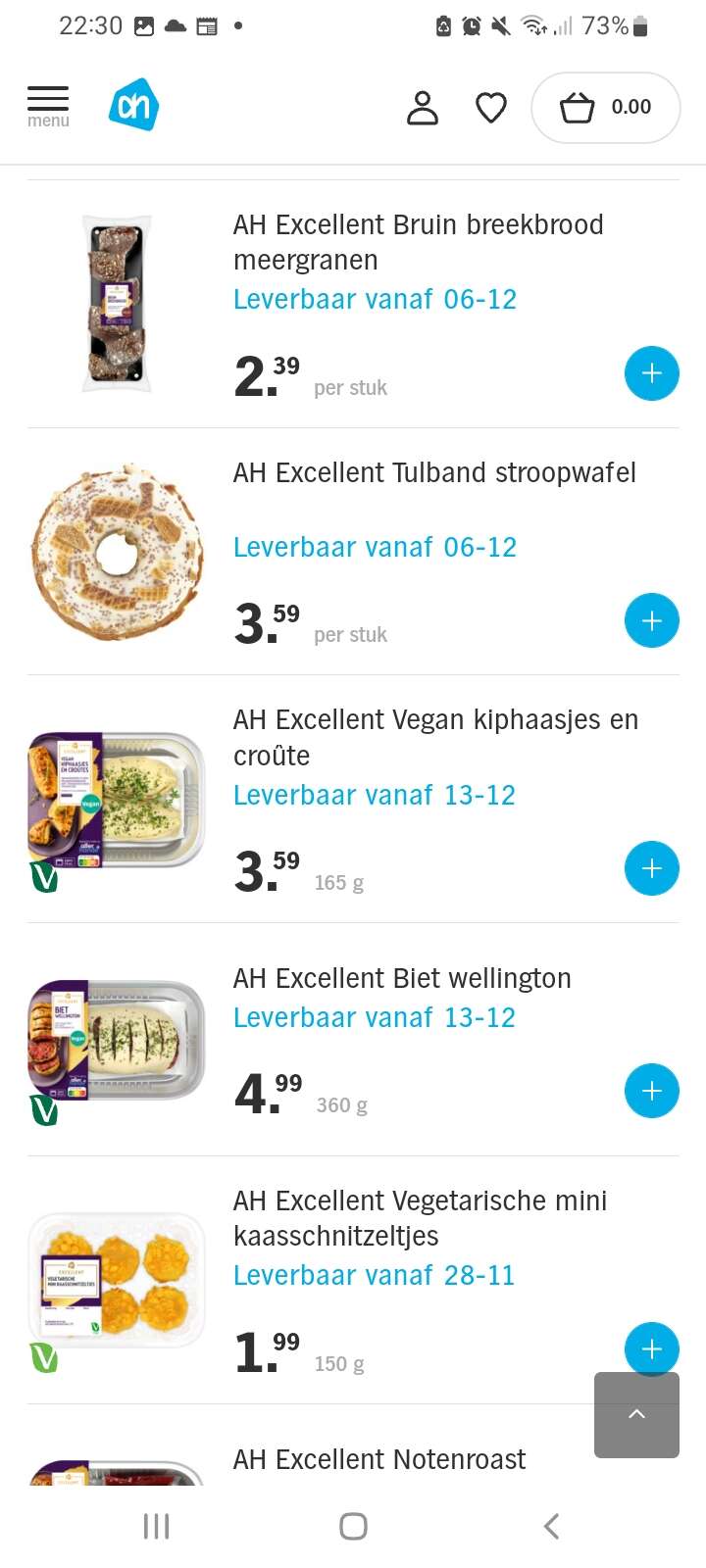Open the Tulband stroopwafel product page
Viewport: 706px width, 1568px height.
tap(434, 473)
